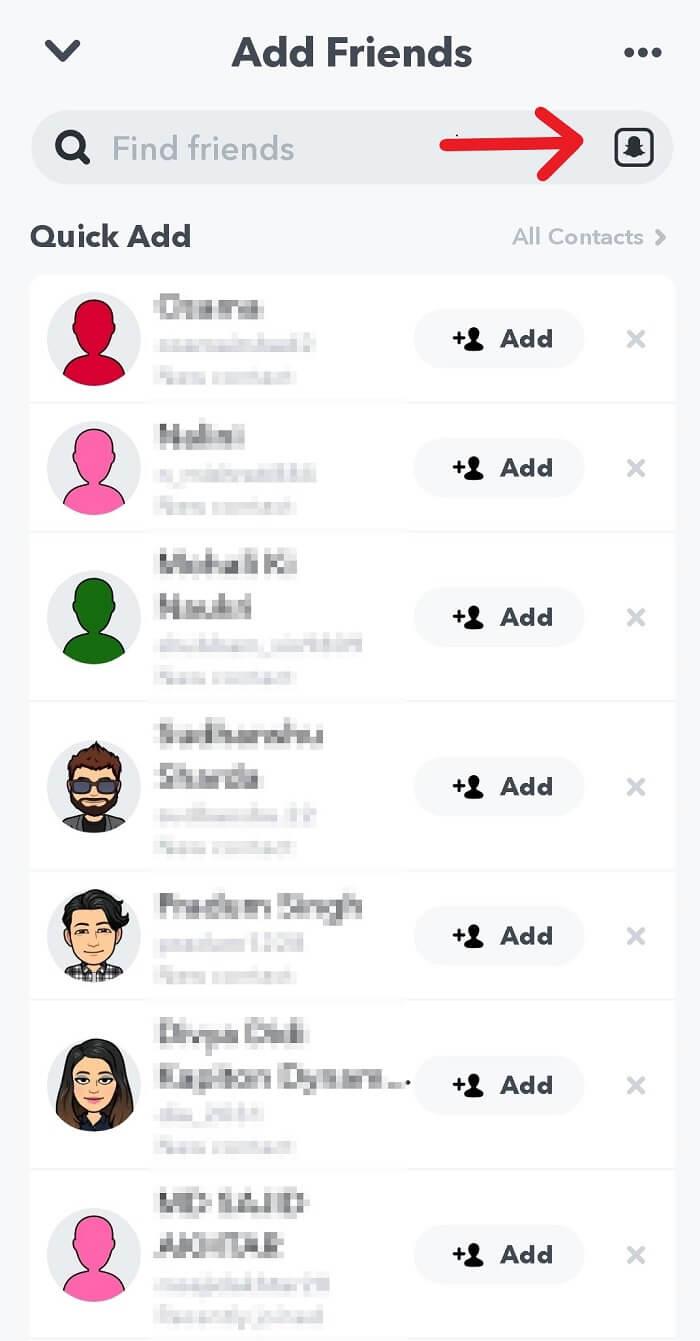Remove Nalini from Quick Add

pyautogui.click(x=636, y=468)
